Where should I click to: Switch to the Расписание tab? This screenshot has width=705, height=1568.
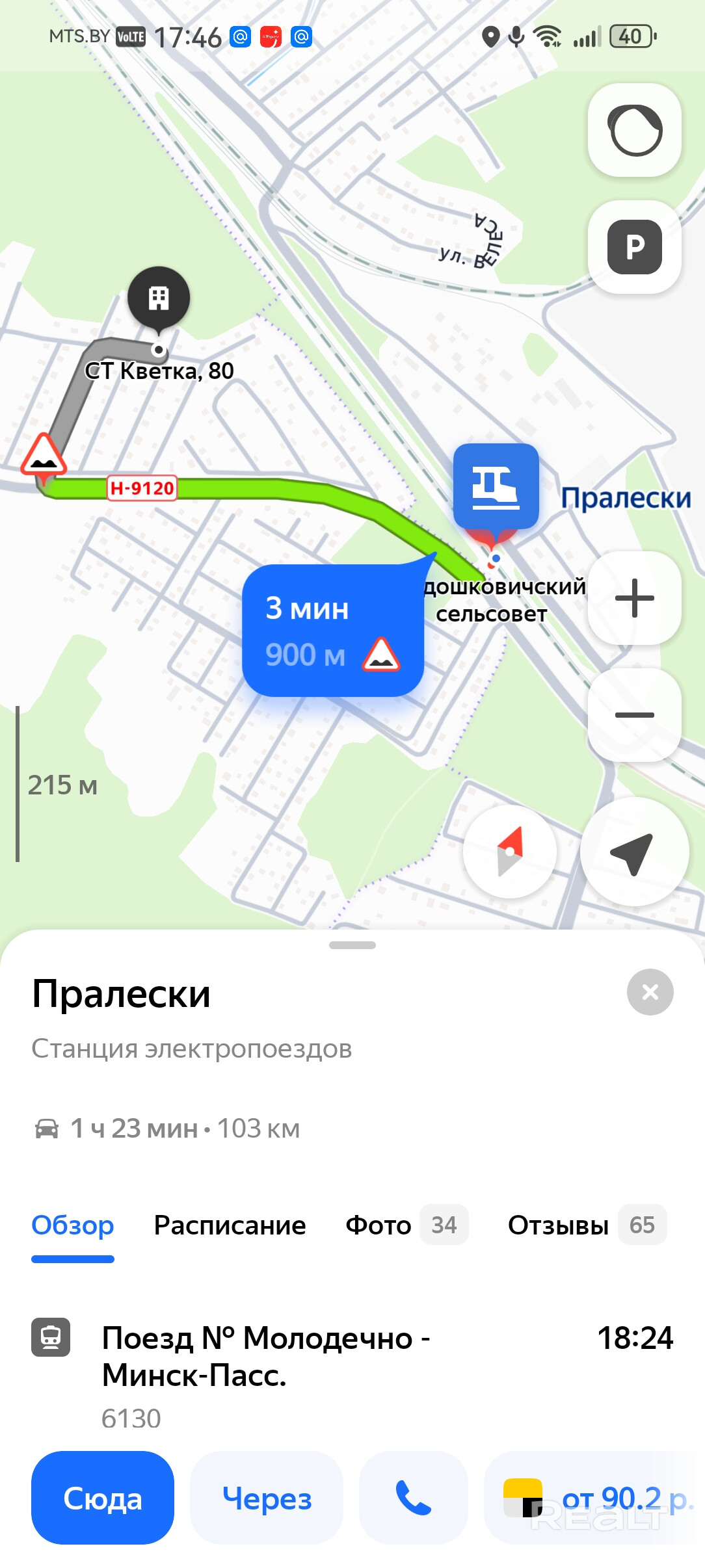click(x=230, y=1225)
